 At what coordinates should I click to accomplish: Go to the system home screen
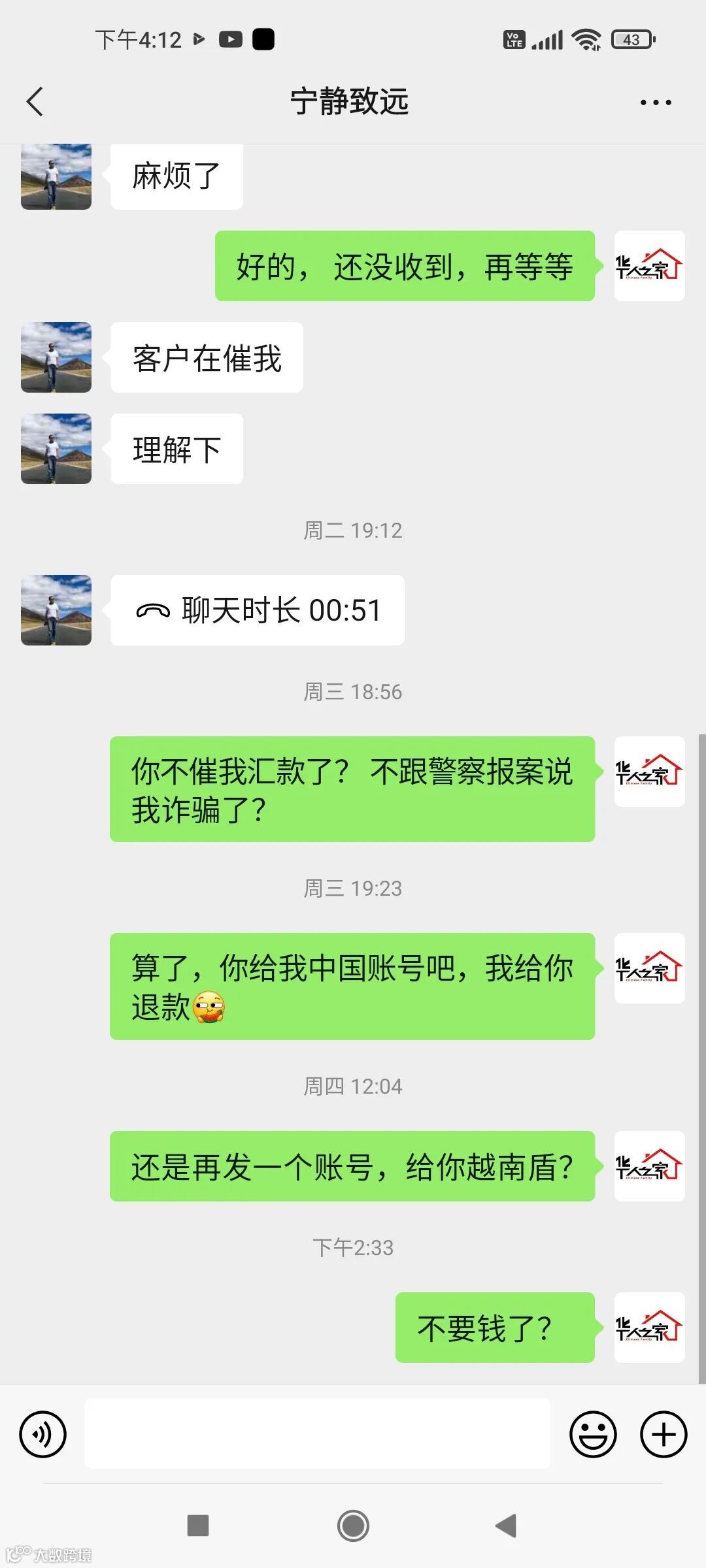353,1526
